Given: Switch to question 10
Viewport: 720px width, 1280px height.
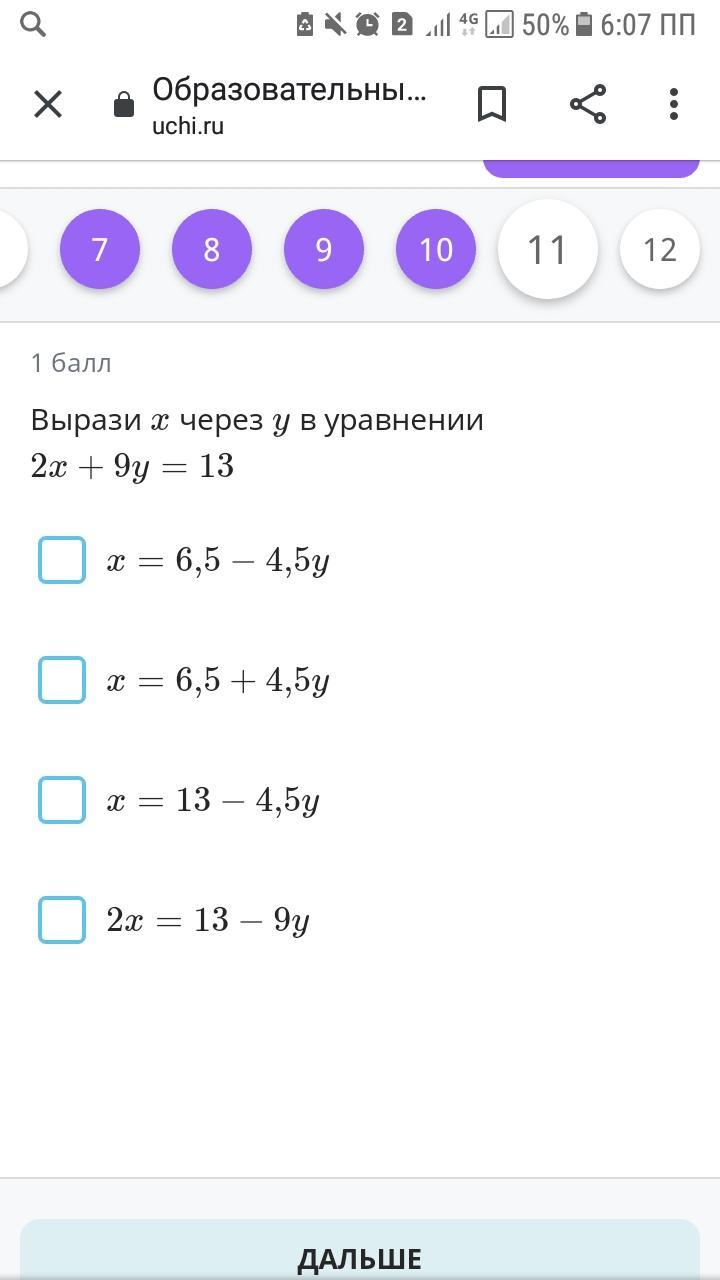Looking at the screenshot, I should click(435, 249).
